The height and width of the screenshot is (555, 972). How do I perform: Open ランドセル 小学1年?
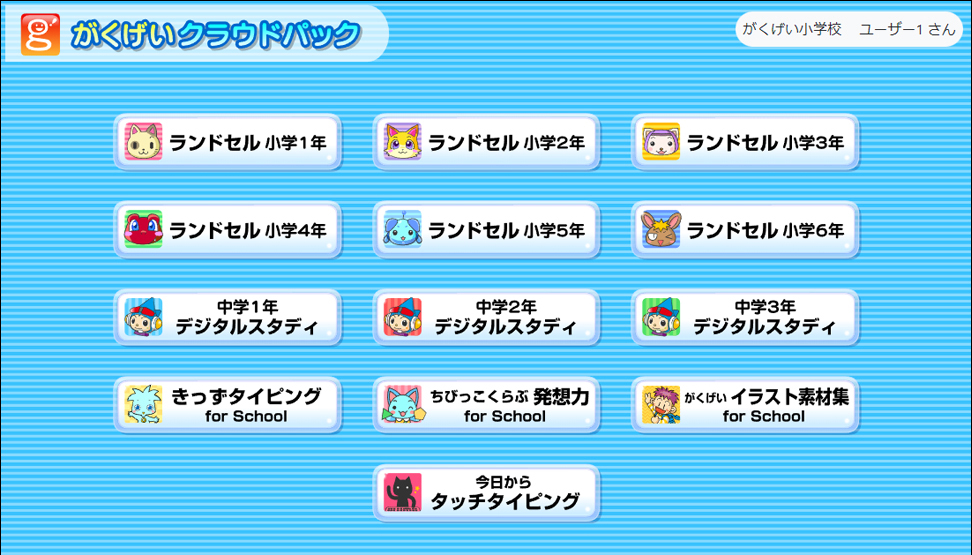[x=228, y=142]
